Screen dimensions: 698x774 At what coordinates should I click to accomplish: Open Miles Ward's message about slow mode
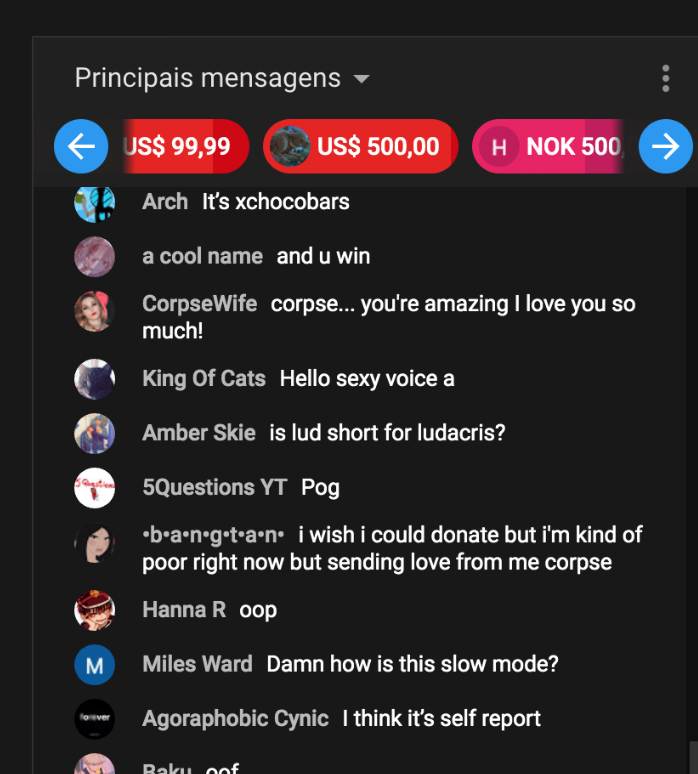pos(411,664)
